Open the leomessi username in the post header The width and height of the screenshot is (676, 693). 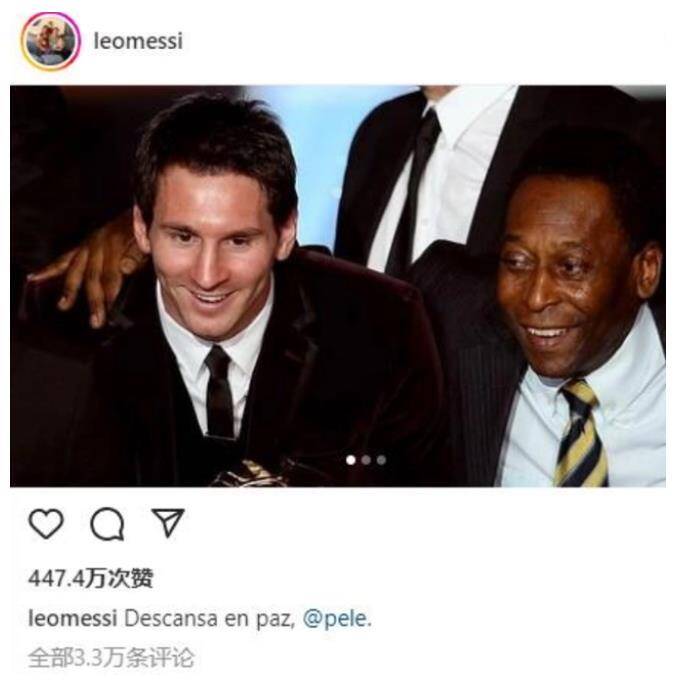pyautogui.click(x=138, y=42)
